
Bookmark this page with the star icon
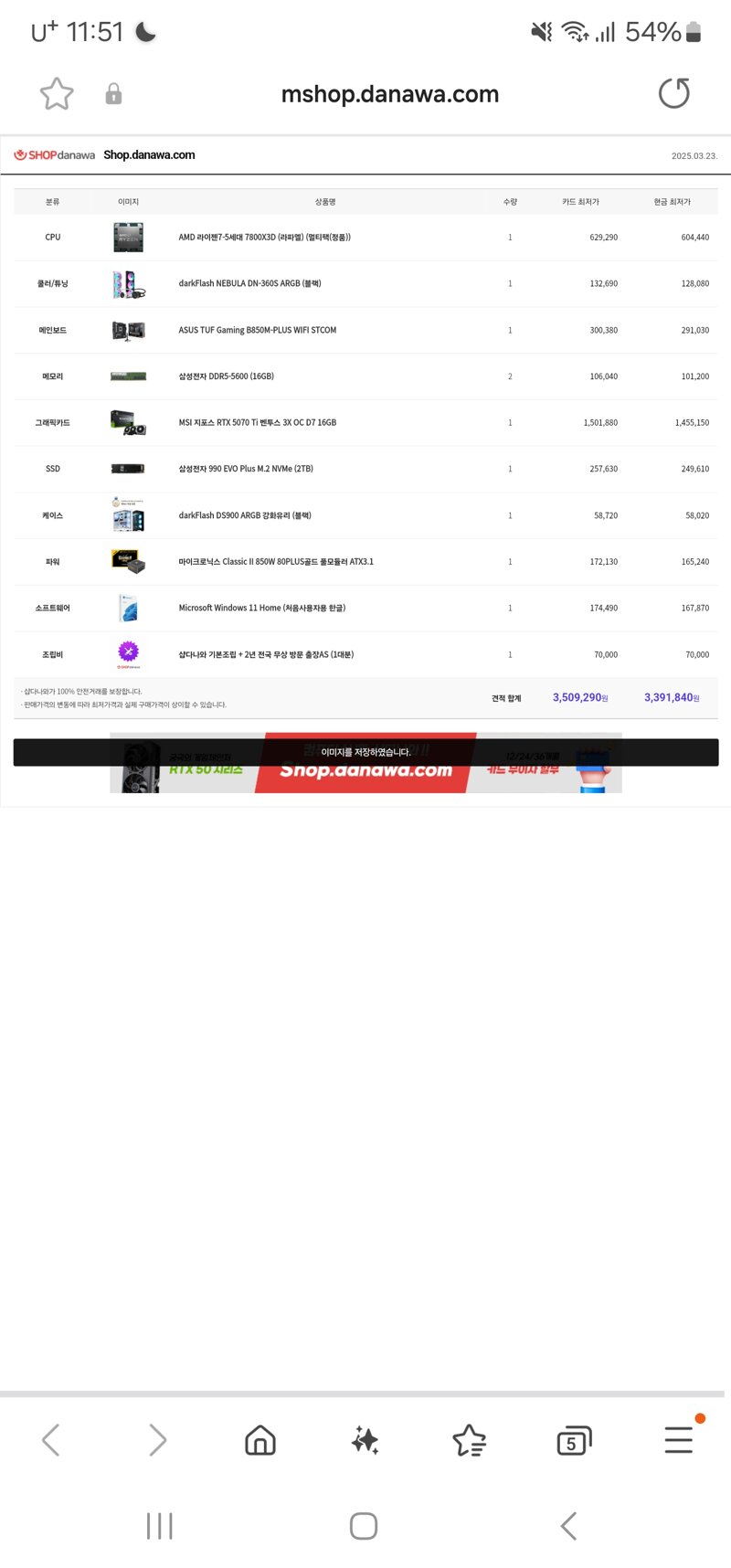(57, 93)
